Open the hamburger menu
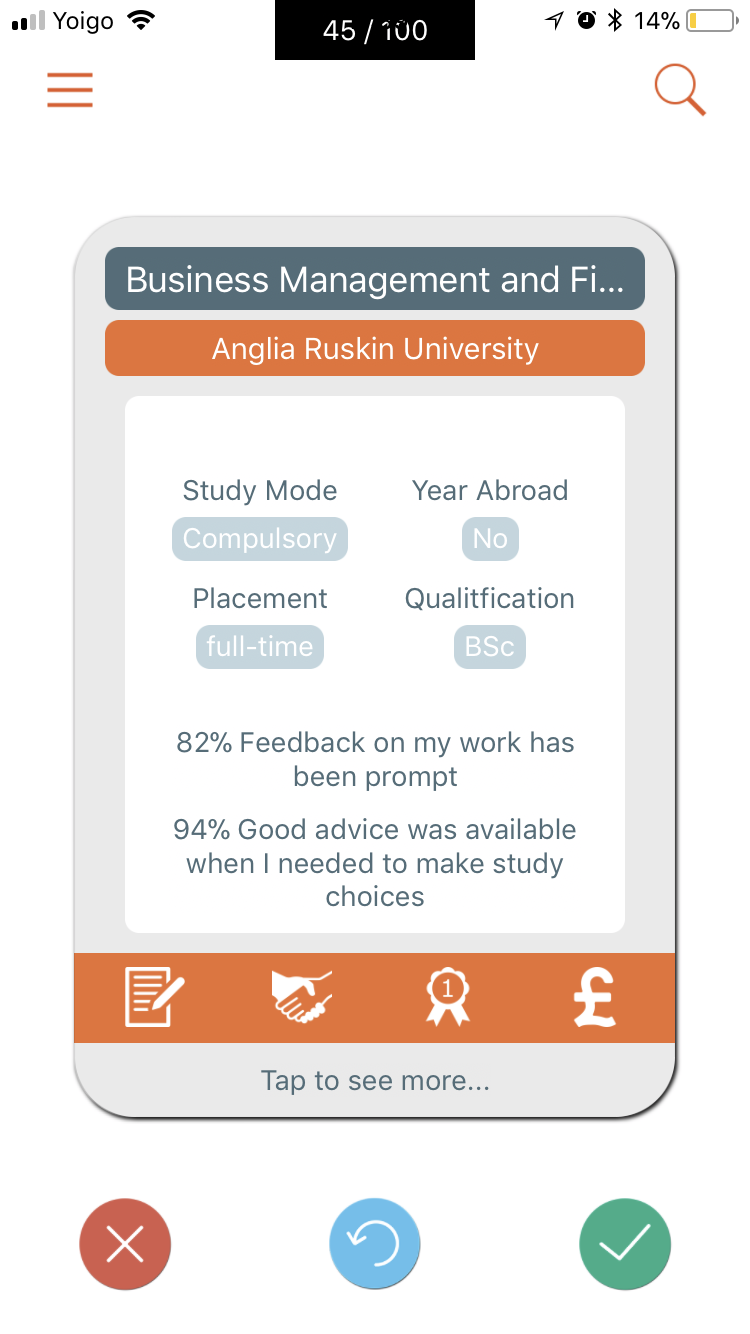The width and height of the screenshot is (750, 1334). point(70,90)
